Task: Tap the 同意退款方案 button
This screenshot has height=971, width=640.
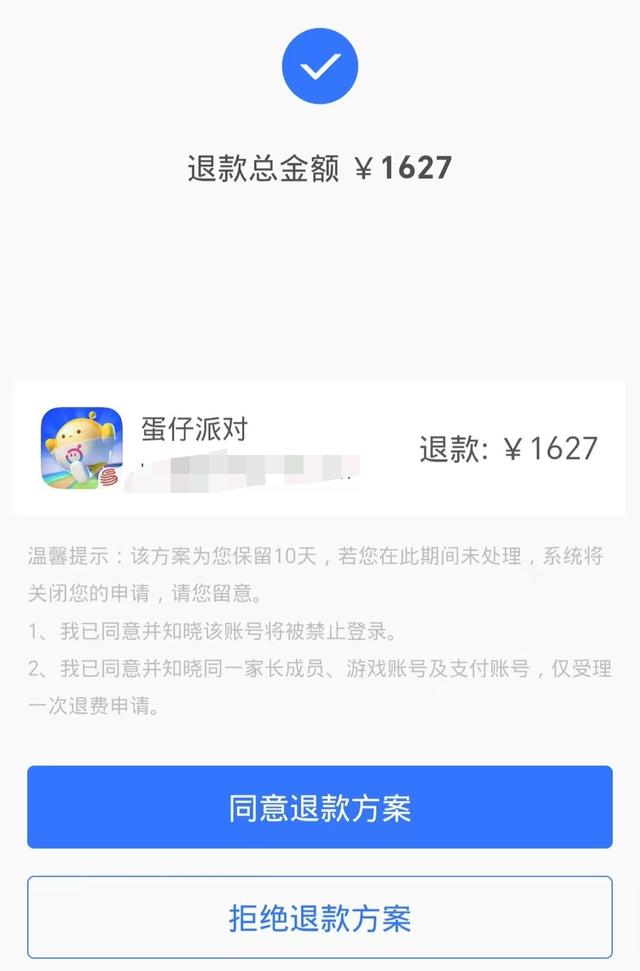Action: 320,808
